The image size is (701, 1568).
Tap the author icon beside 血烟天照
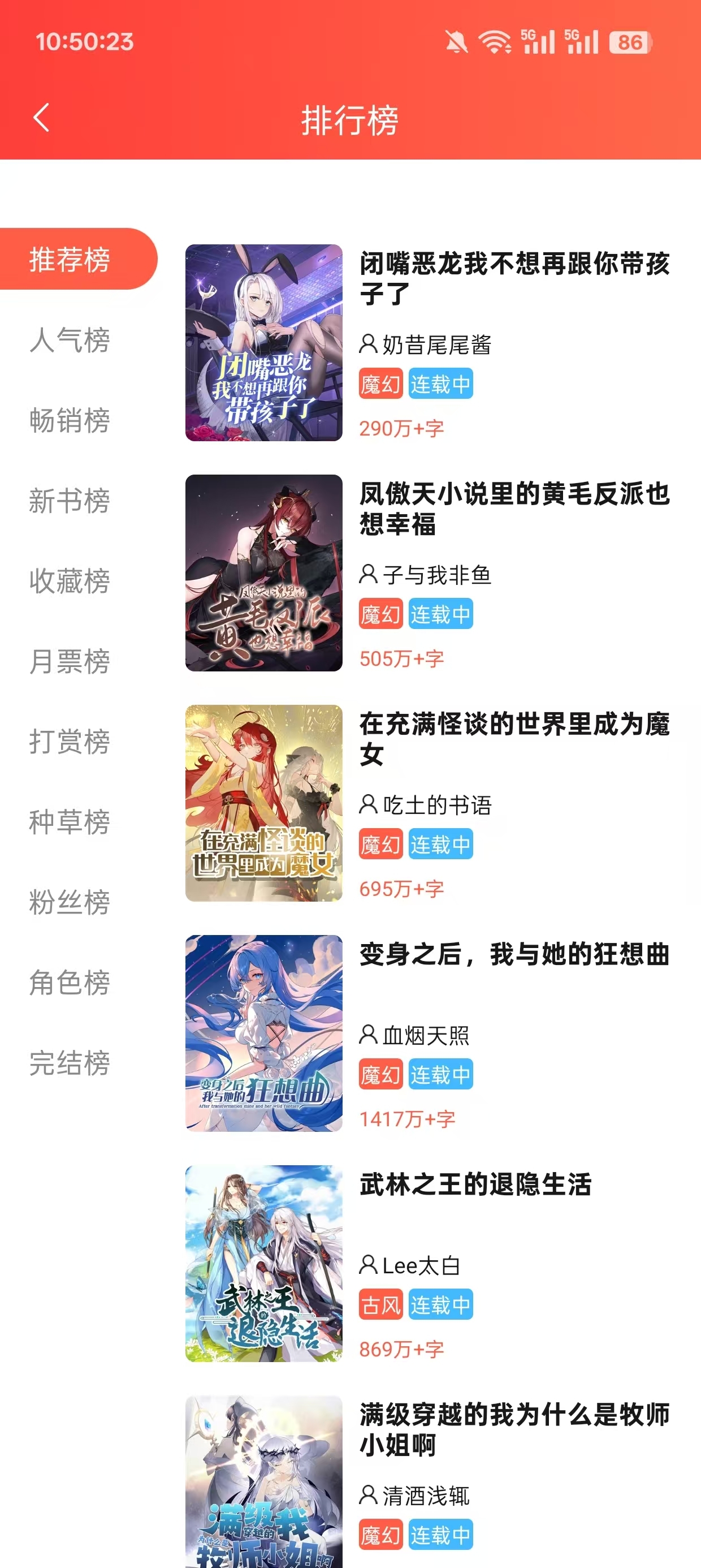367,1033
